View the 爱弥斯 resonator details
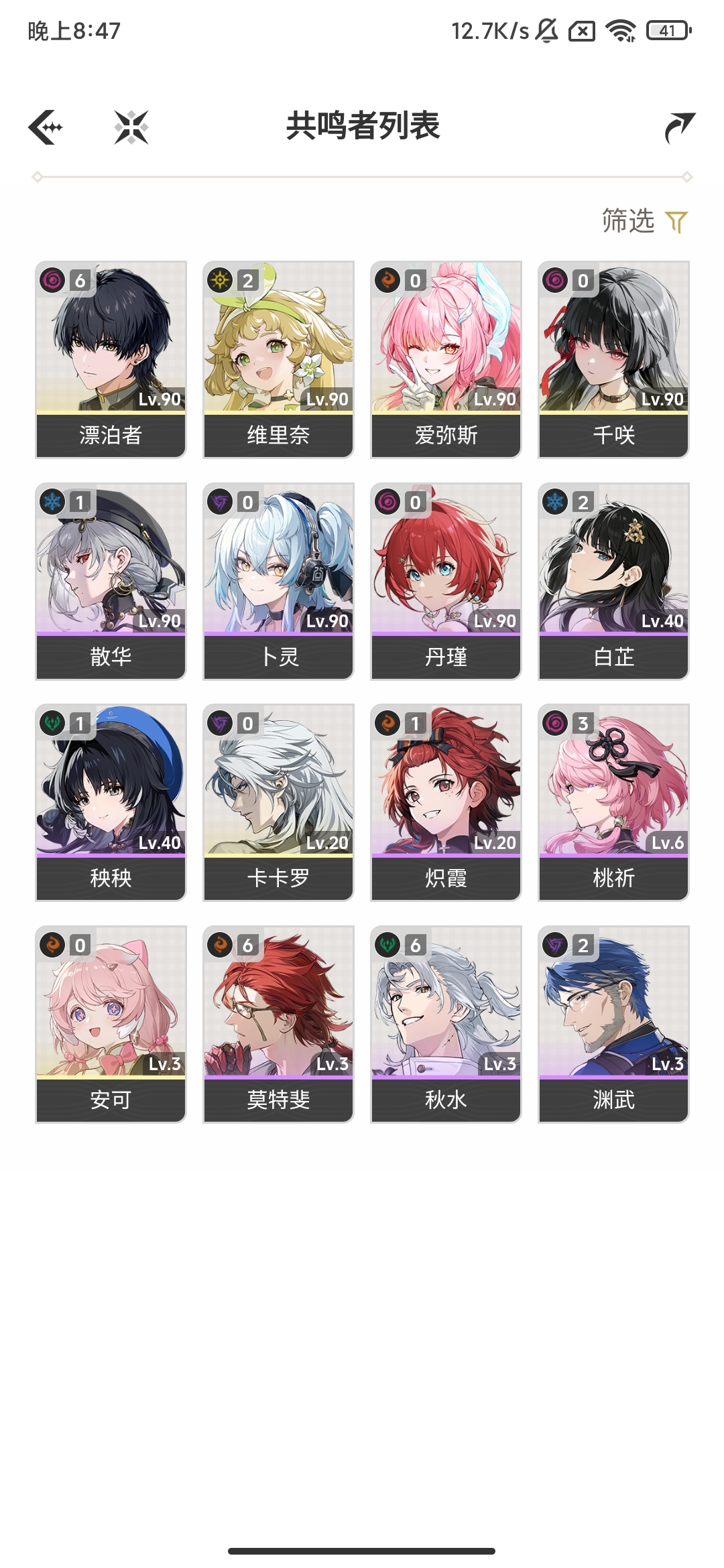The image size is (724, 1568). (x=446, y=359)
